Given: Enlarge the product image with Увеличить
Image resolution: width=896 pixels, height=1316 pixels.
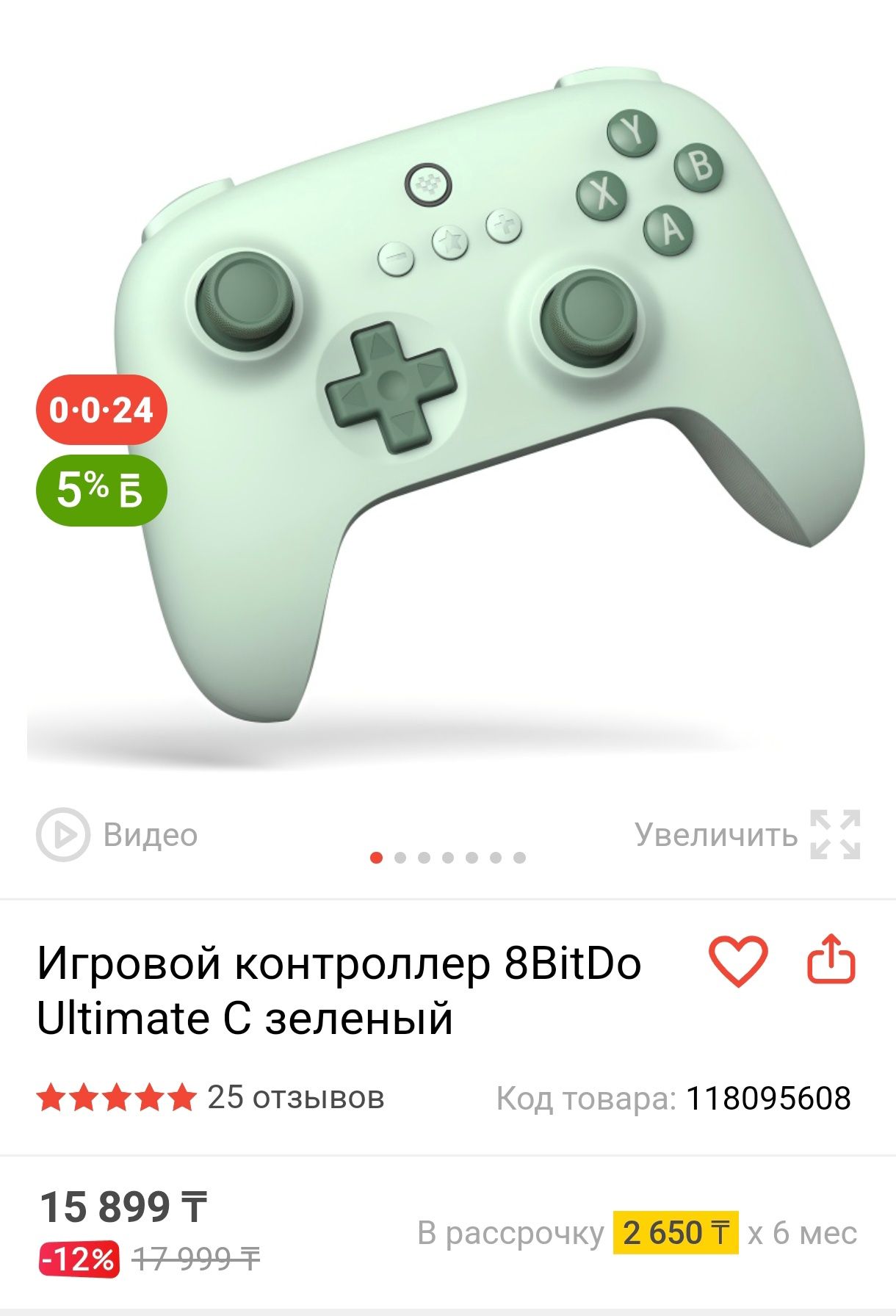Looking at the screenshot, I should coord(747,834).
